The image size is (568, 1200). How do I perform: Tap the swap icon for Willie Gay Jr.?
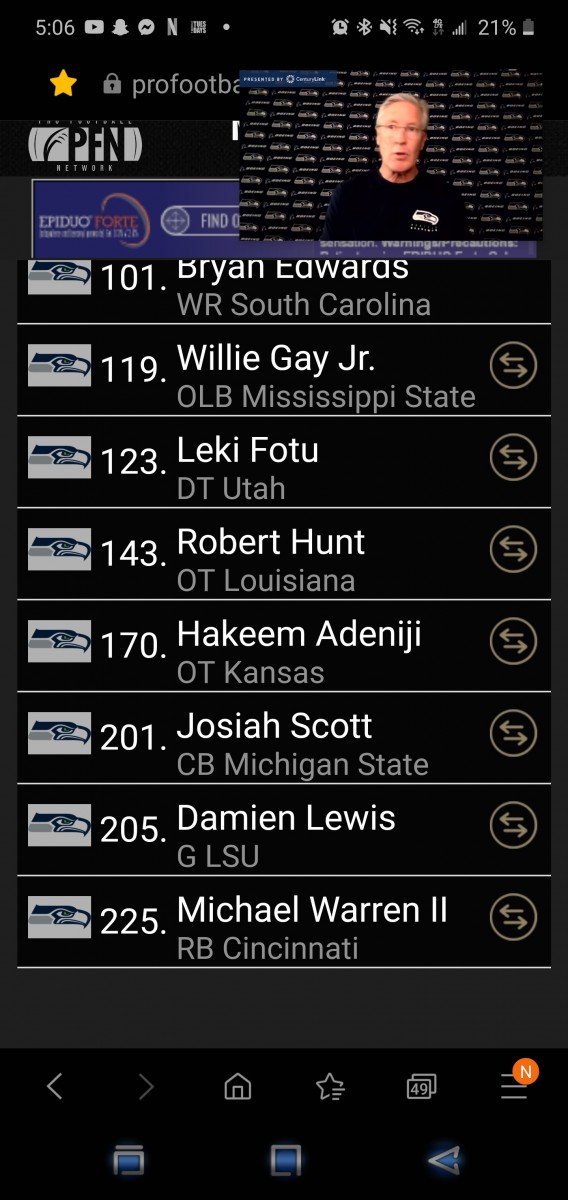513,367
